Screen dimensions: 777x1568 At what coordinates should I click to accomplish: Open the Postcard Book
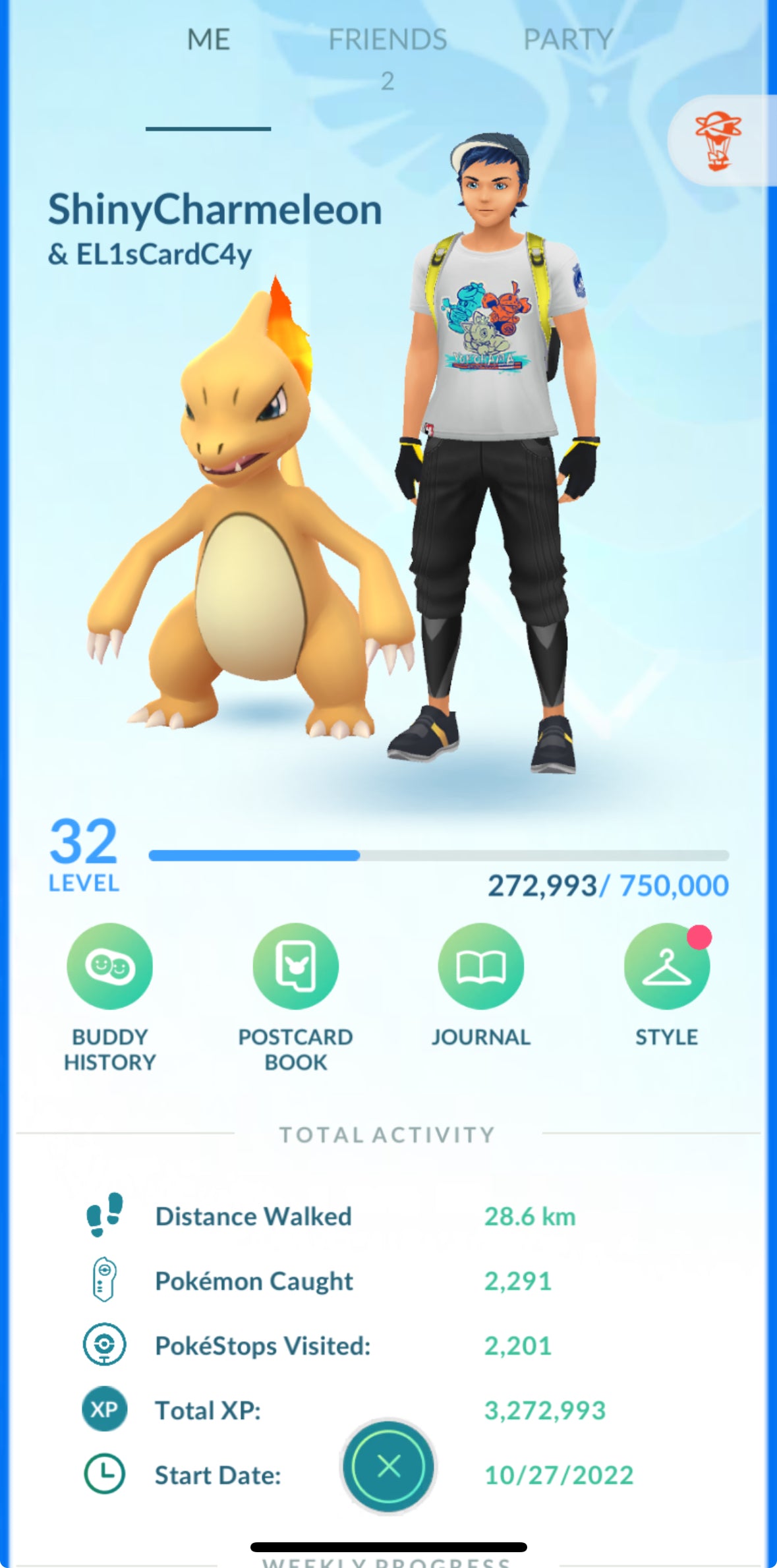coord(295,966)
